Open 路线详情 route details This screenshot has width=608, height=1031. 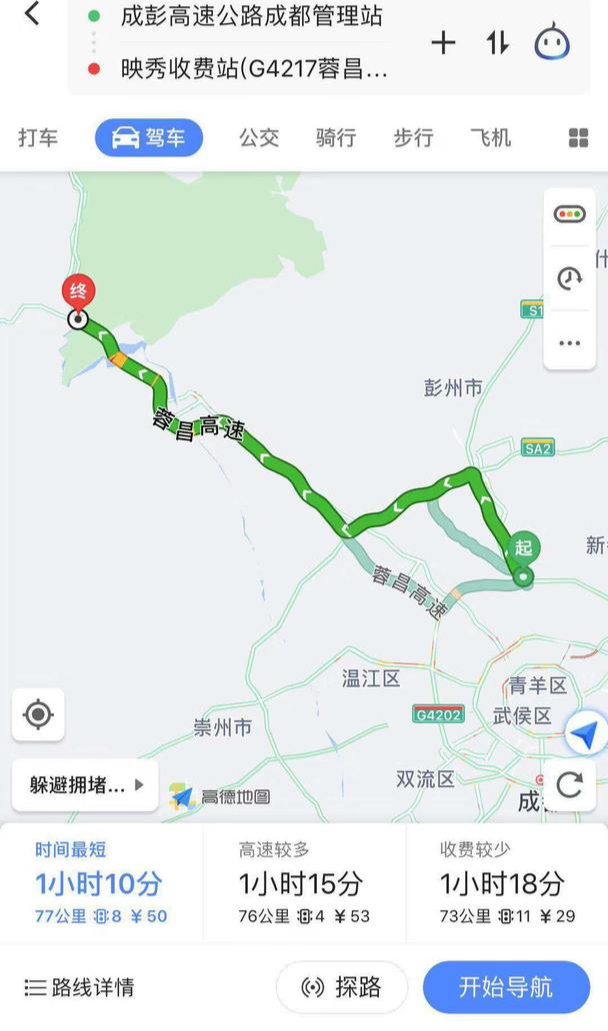pyautogui.click(x=80, y=988)
